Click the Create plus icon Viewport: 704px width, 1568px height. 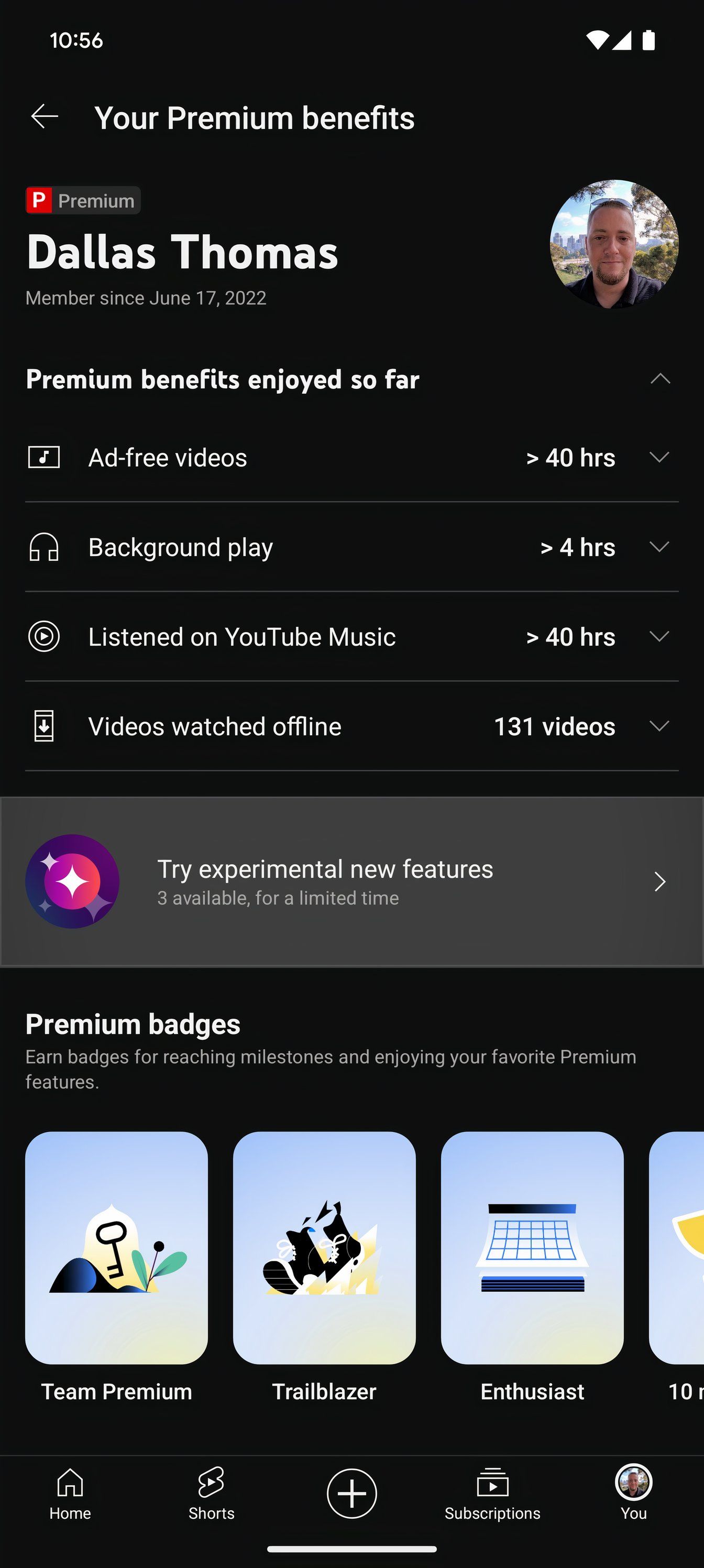(x=351, y=1493)
